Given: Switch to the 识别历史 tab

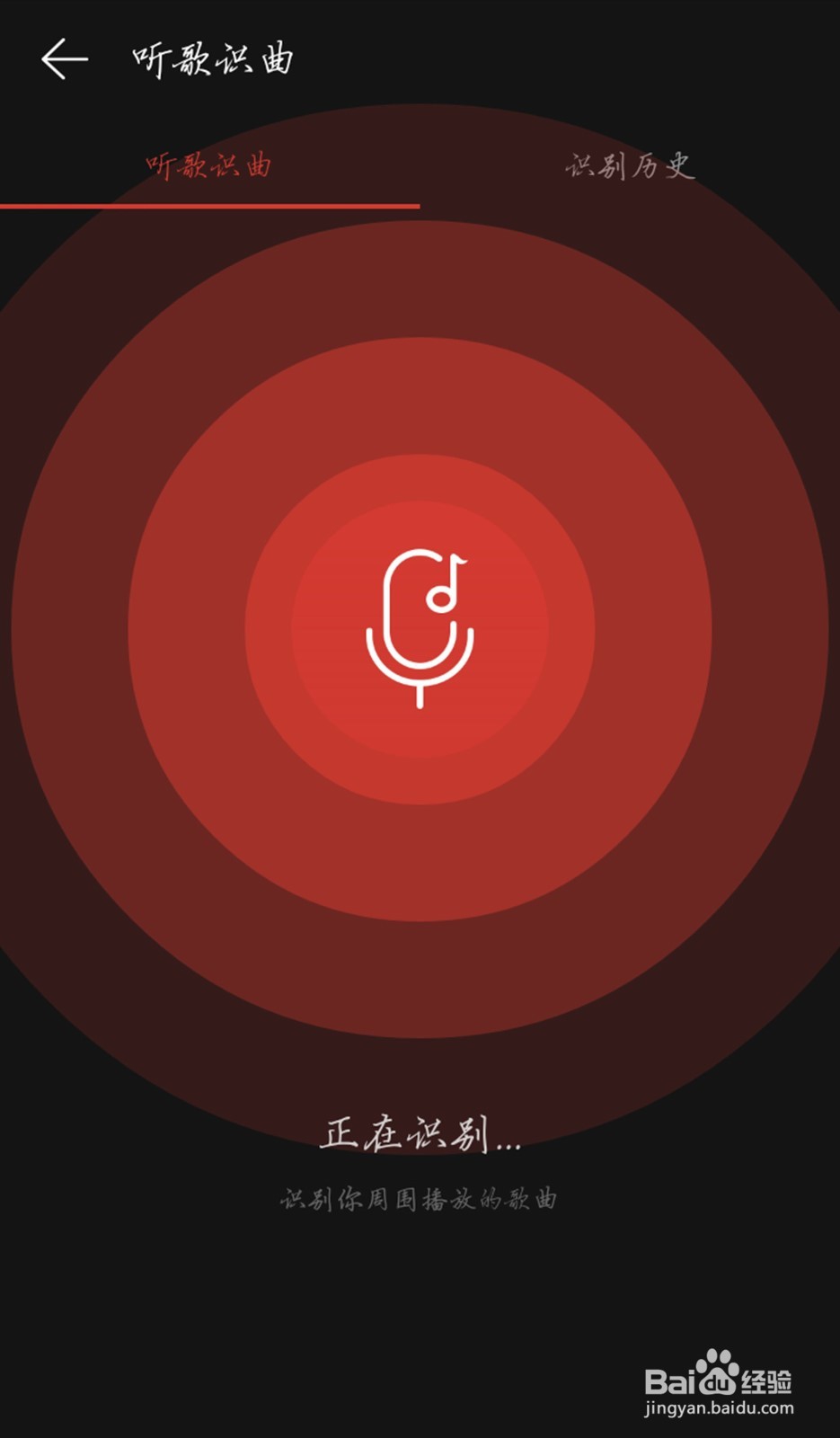Looking at the screenshot, I should coord(629,167).
